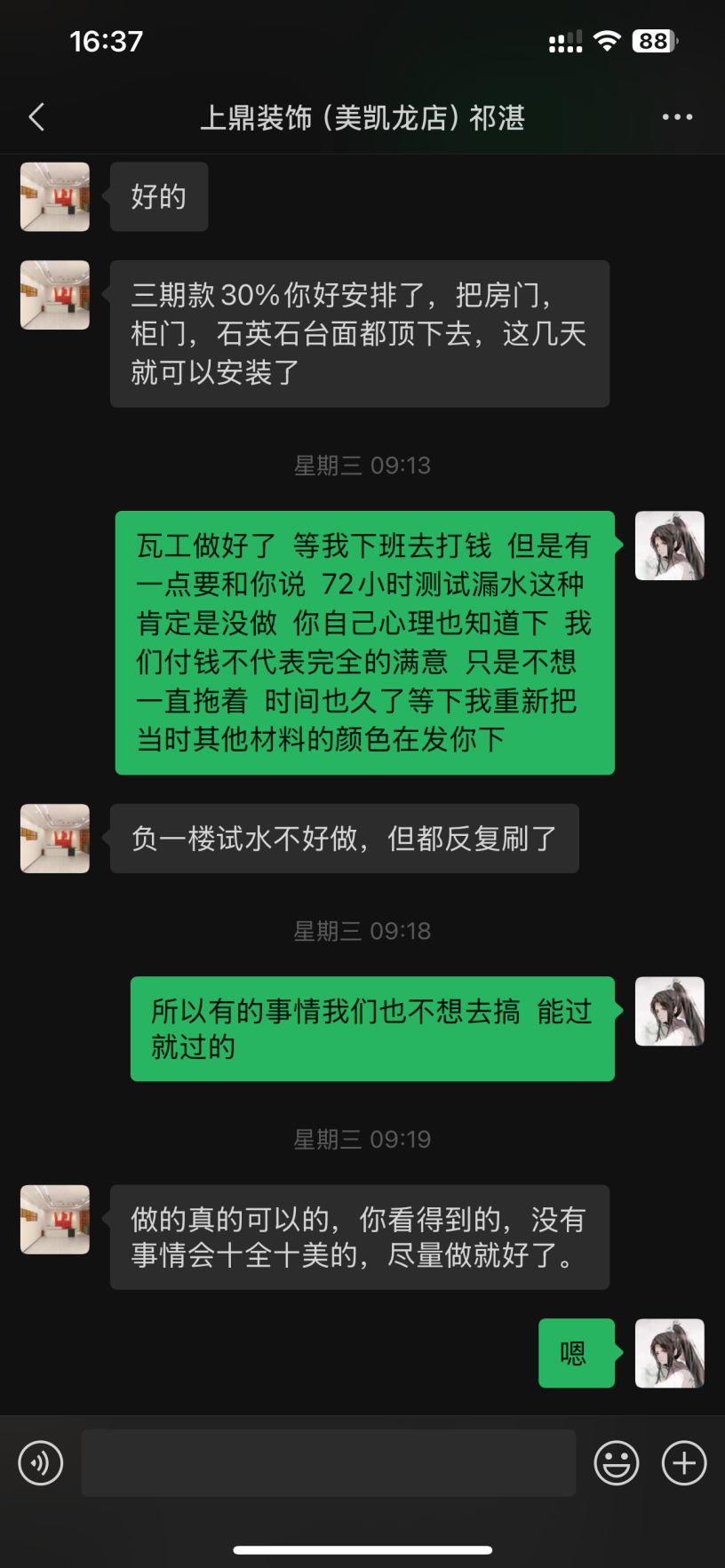Switch to voice message input
This screenshot has width=725, height=1568.
click(41, 1463)
